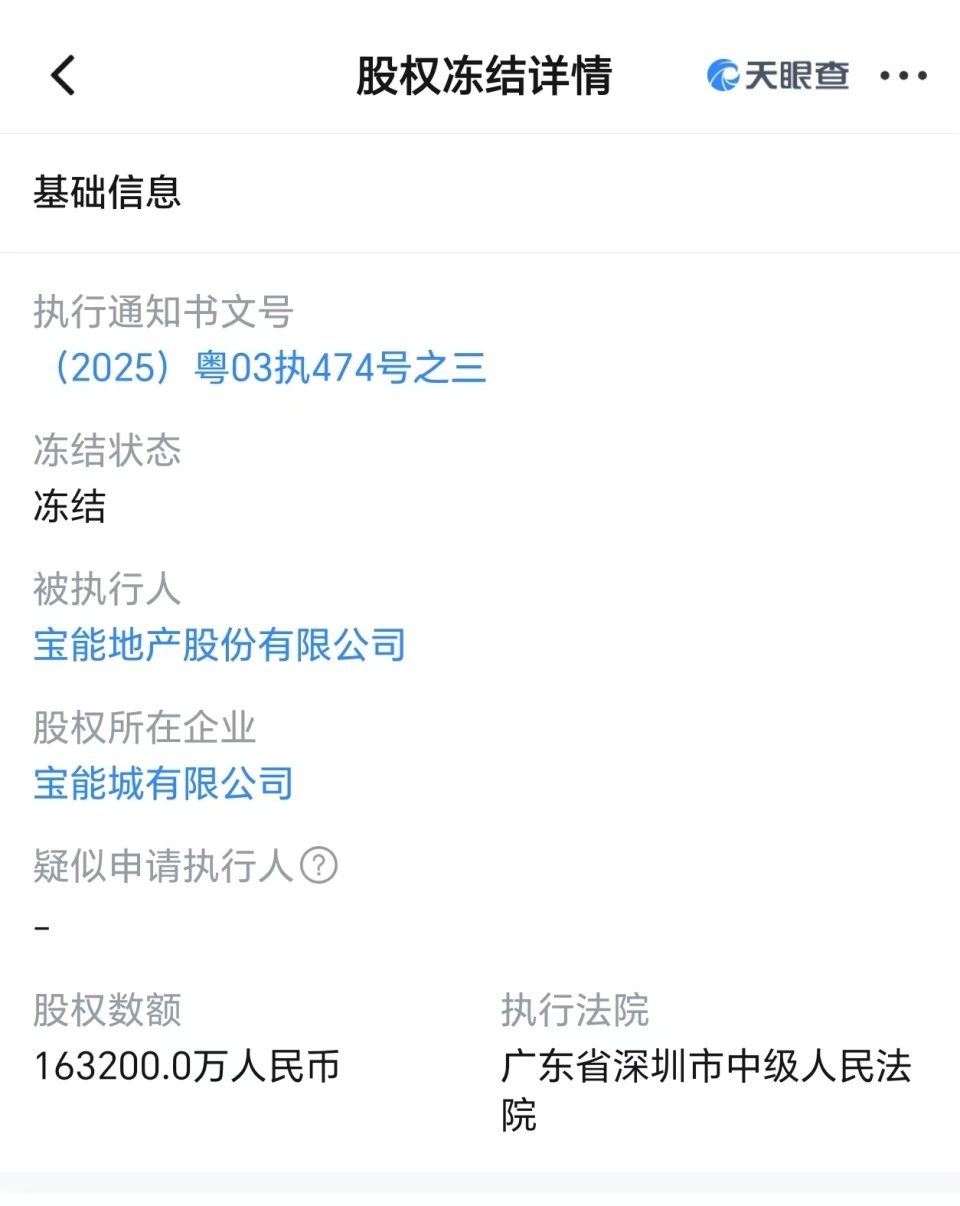Image resolution: width=960 pixels, height=1206 pixels.
Task: Select the 被执行人 label
Action: pos(105,590)
